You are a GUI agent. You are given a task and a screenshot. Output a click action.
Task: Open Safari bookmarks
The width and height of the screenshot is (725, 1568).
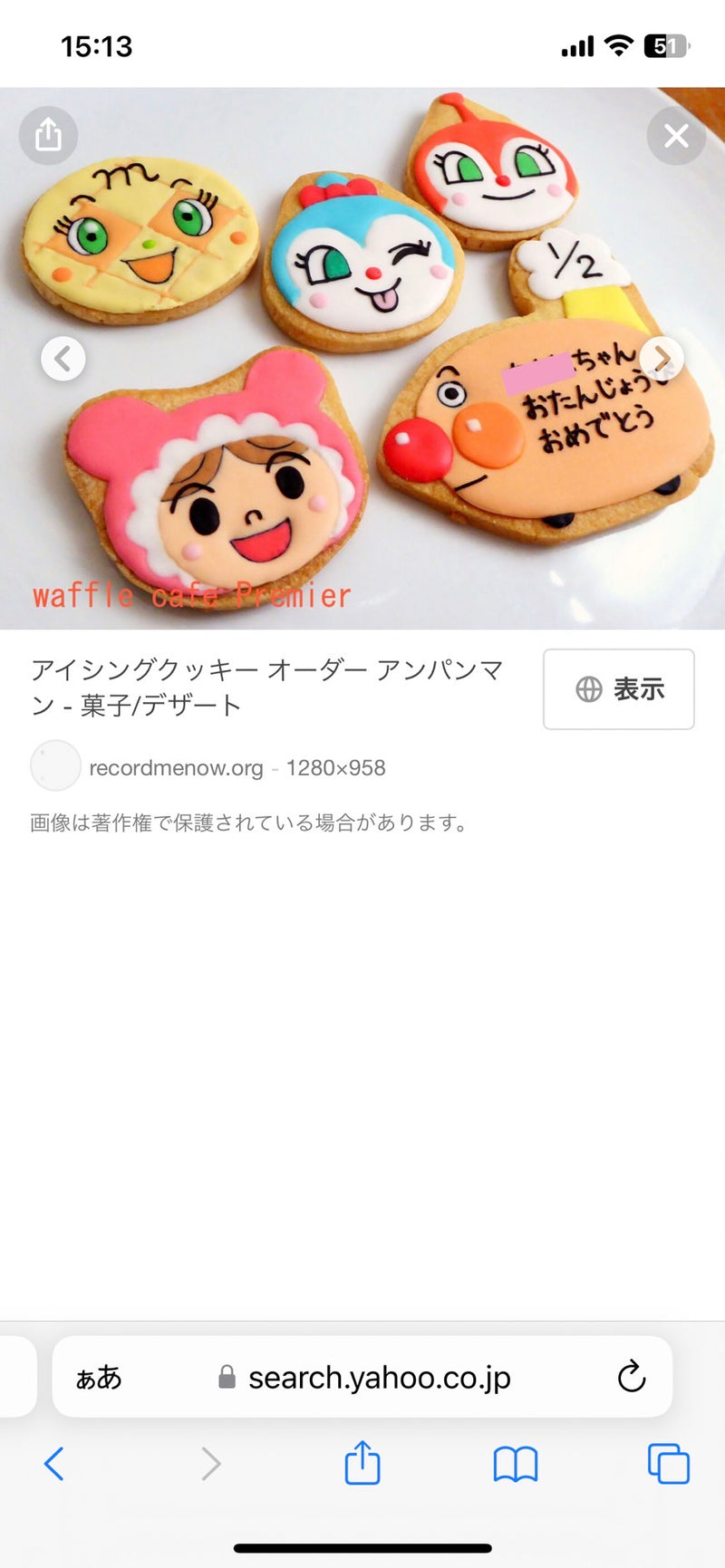click(x=516, y=1464)
